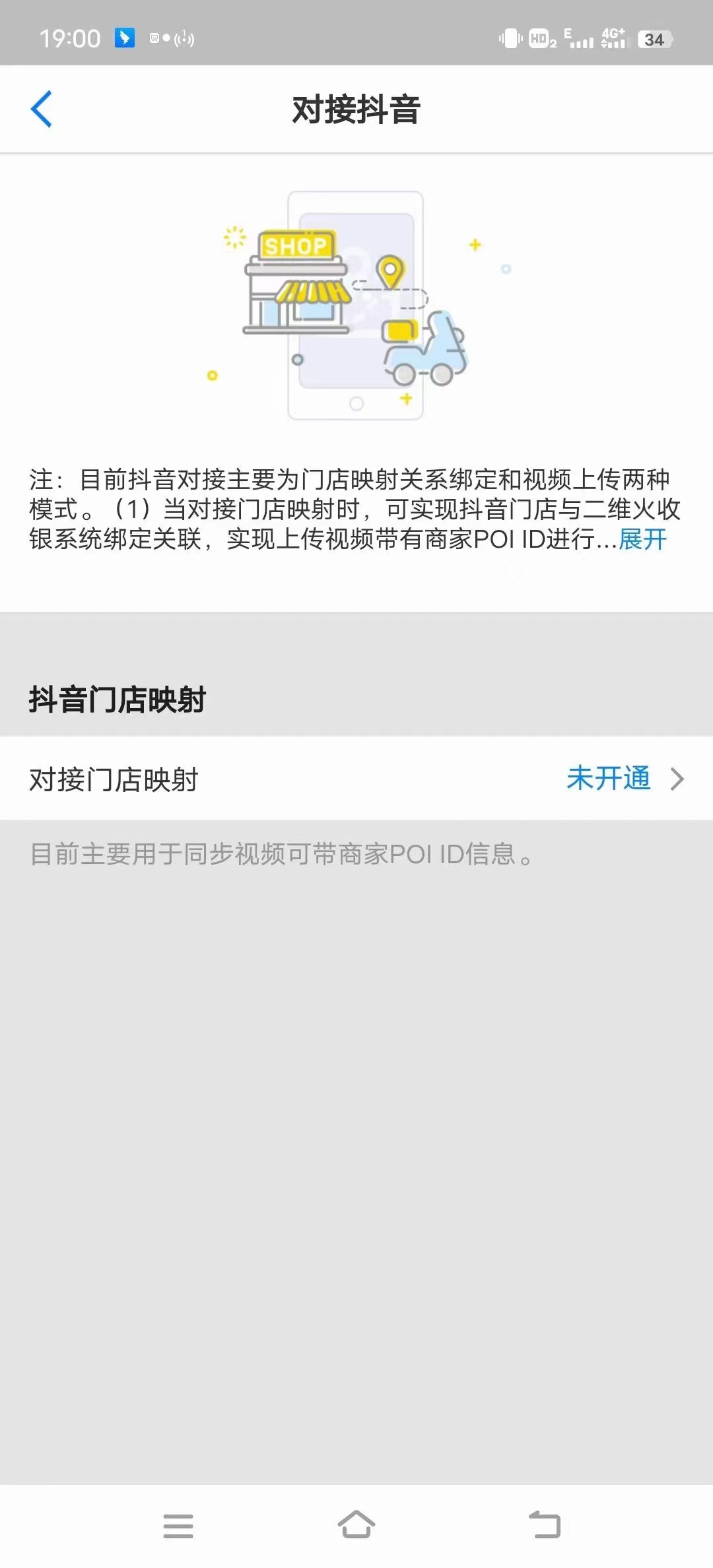Expand the note with the 展开 link
This screenshot has width=713, height=1568.
(642, 539)
